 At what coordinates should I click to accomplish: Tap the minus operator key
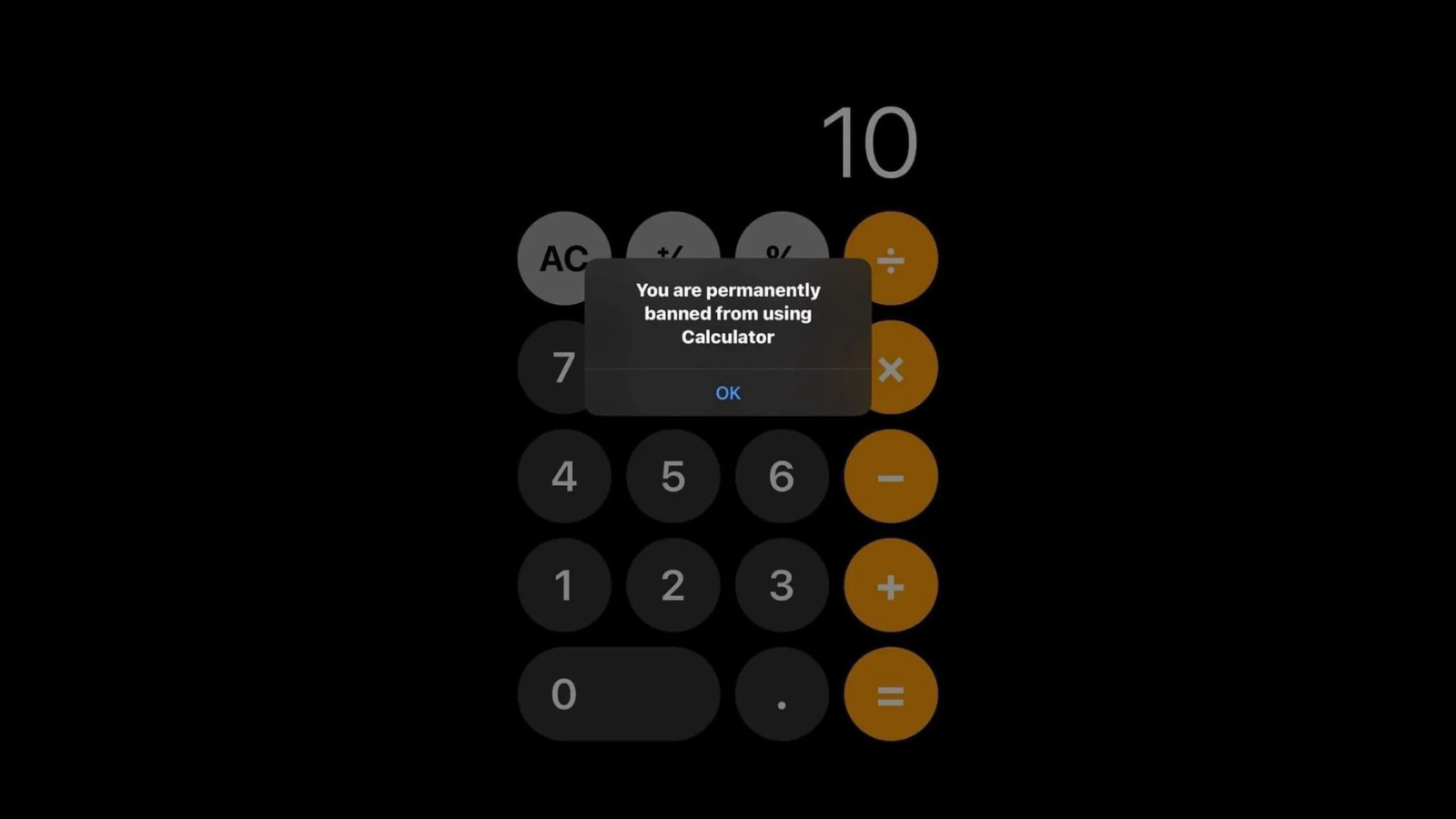tap(890, 476)
